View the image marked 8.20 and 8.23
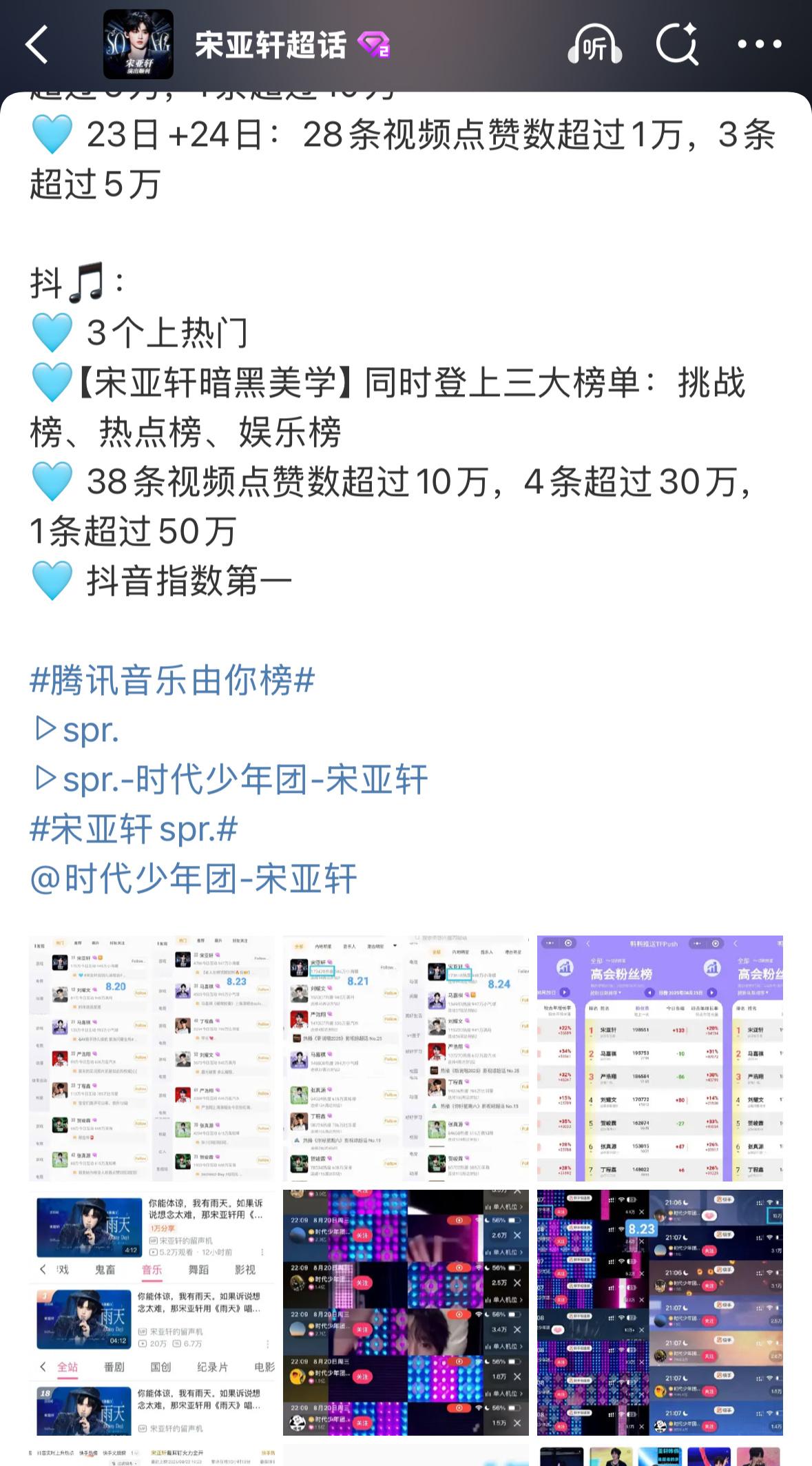This screenshot has width=812, height=1466. (152, 1058)
